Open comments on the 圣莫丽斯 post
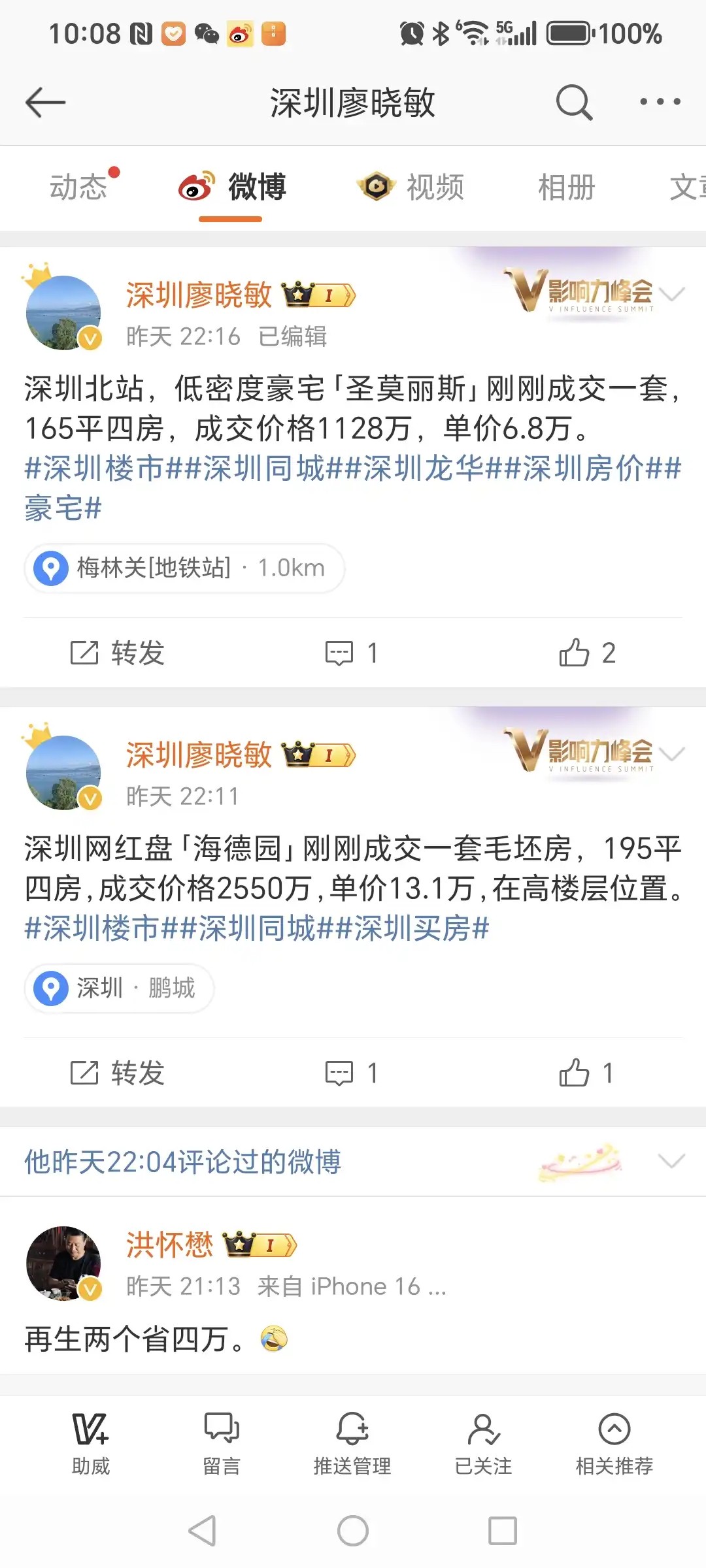Screen dimensions: 706x1568 point(352,653)
